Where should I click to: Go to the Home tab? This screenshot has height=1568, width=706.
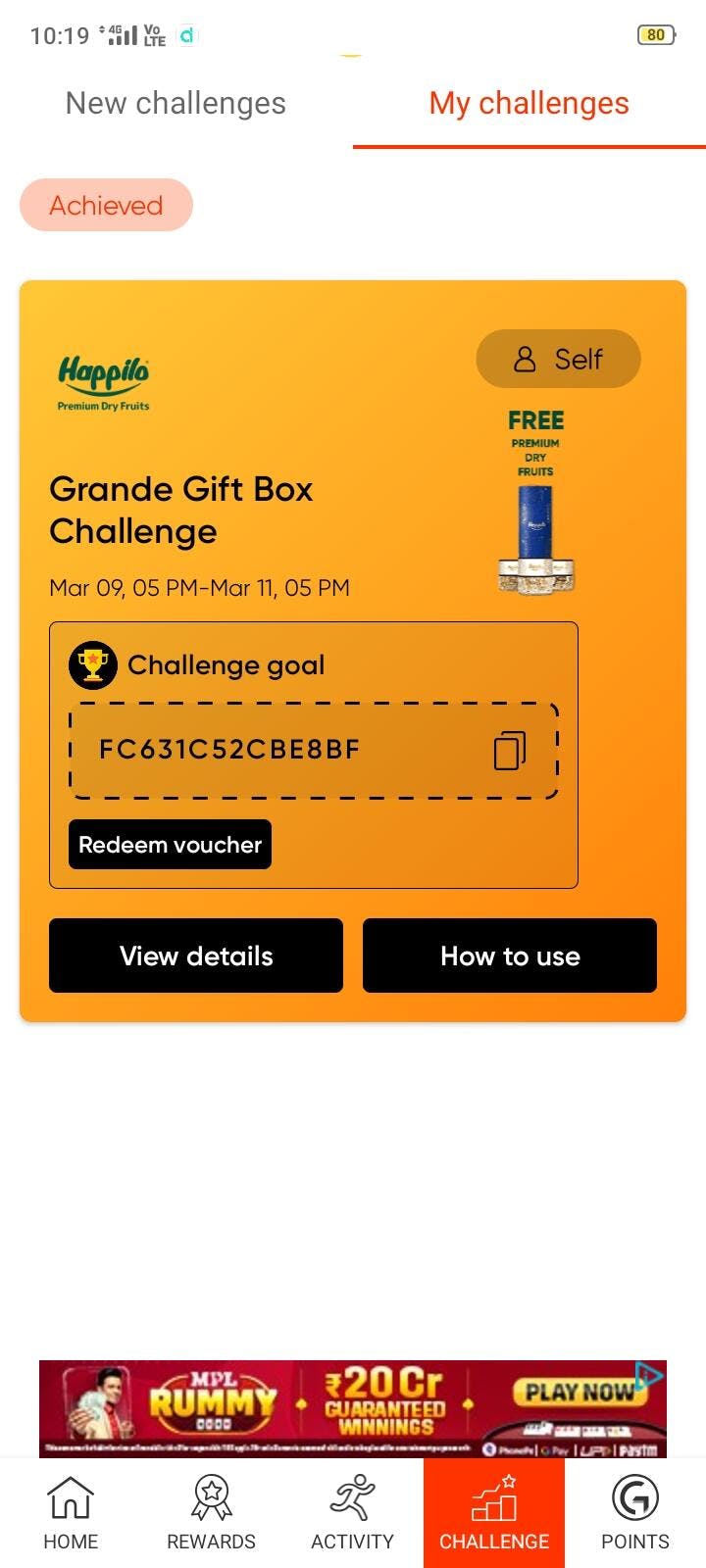click(x=71, y=1513)
